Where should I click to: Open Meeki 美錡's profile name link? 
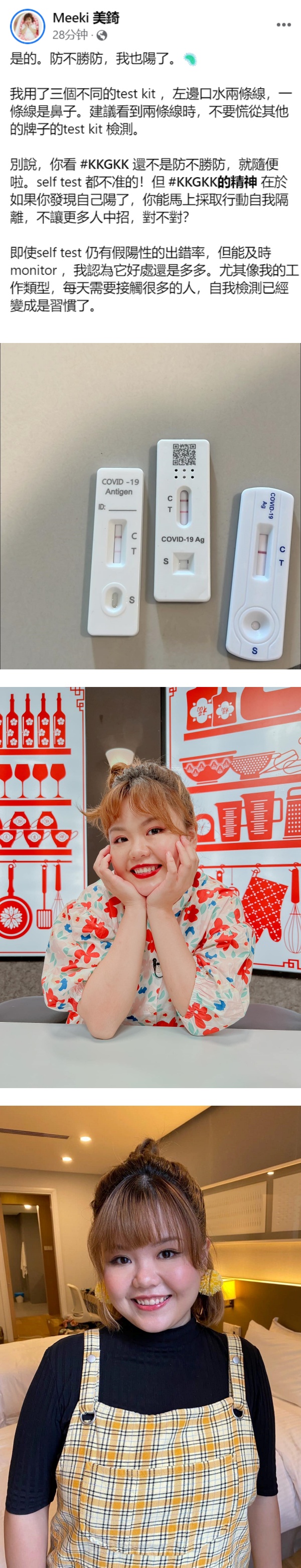[86, 18]
